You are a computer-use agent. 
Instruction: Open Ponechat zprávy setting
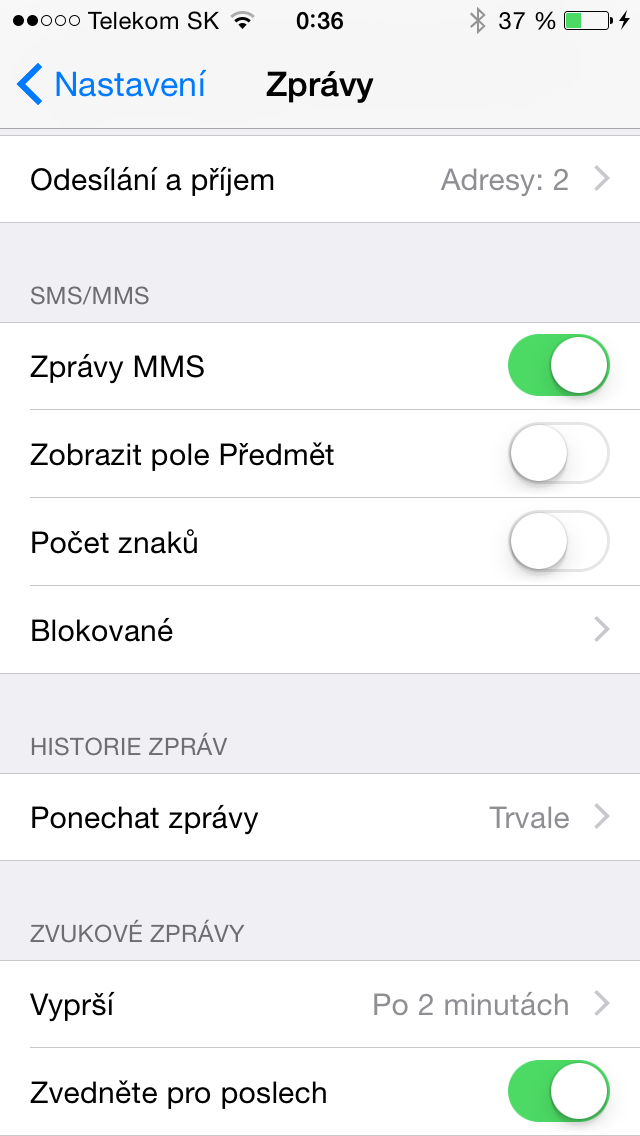tap(320, 818)
